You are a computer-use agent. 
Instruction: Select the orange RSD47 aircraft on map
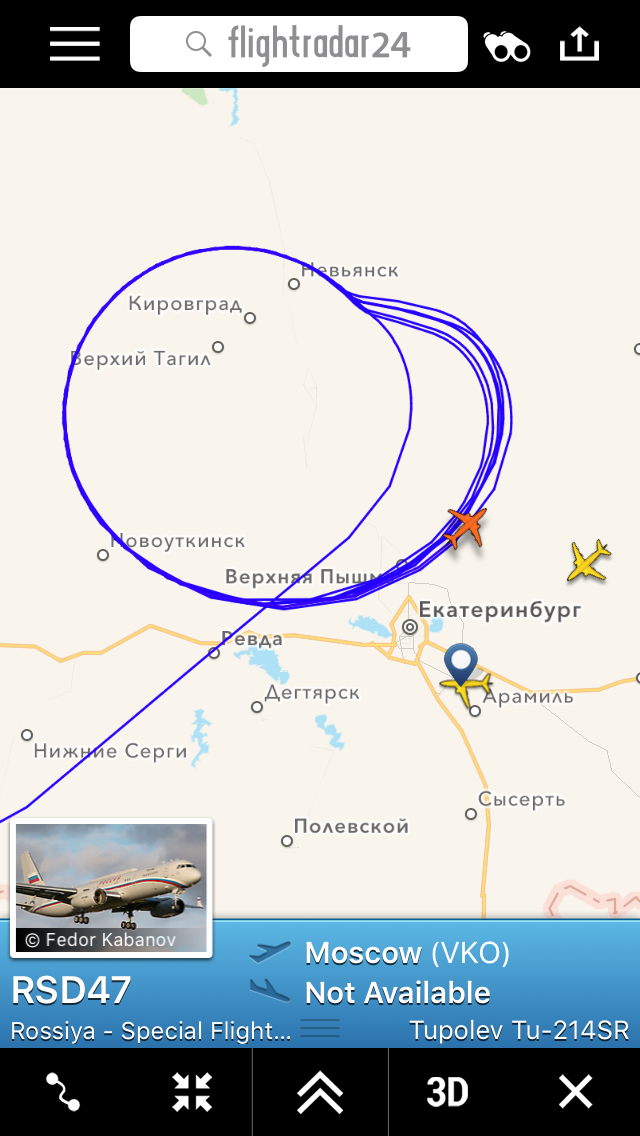point(466,526)
